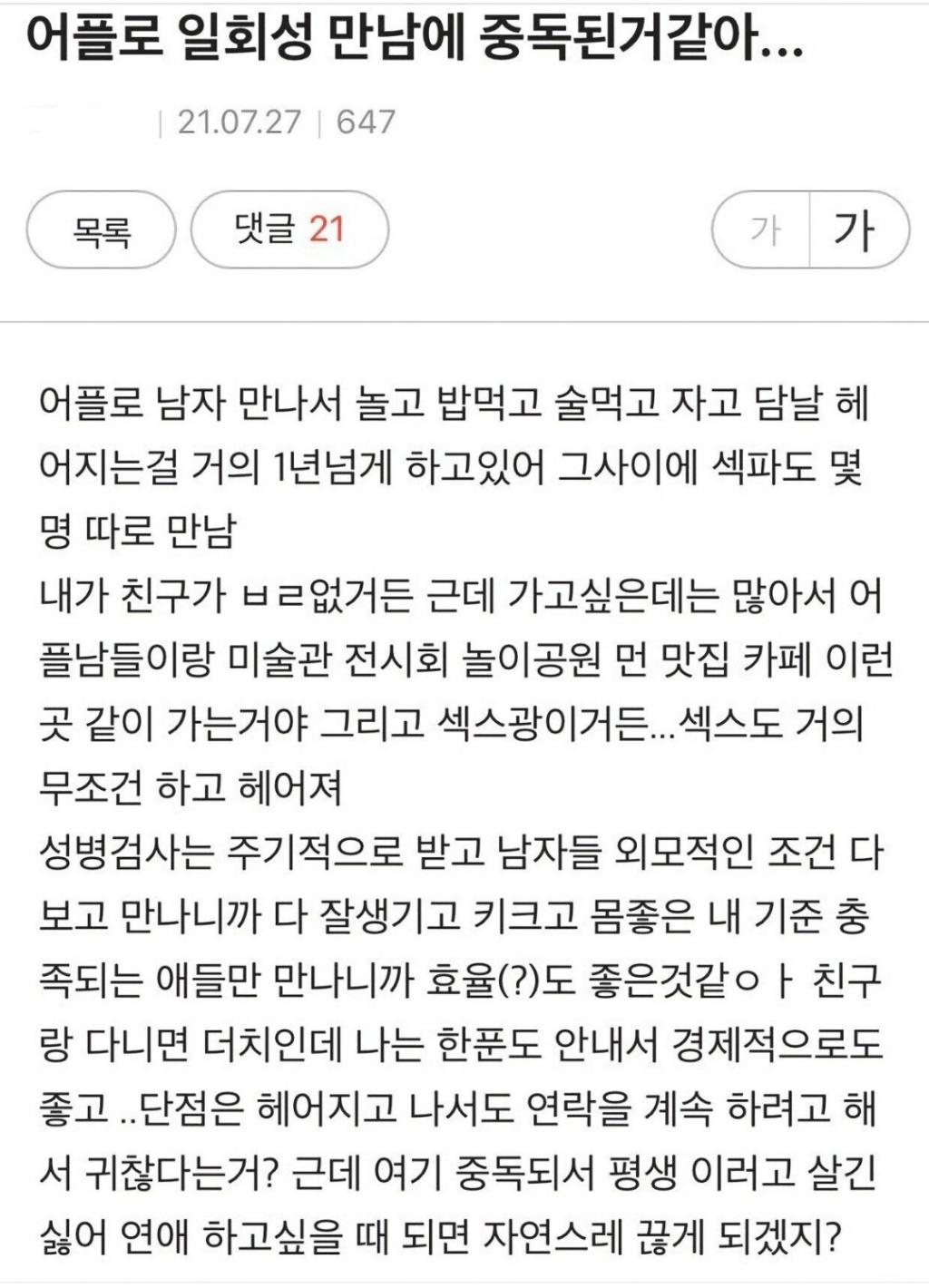Decrease text size with small 가
This screenshot has height=1288, width=929.
pyautogui.click(x=764, y=230)
